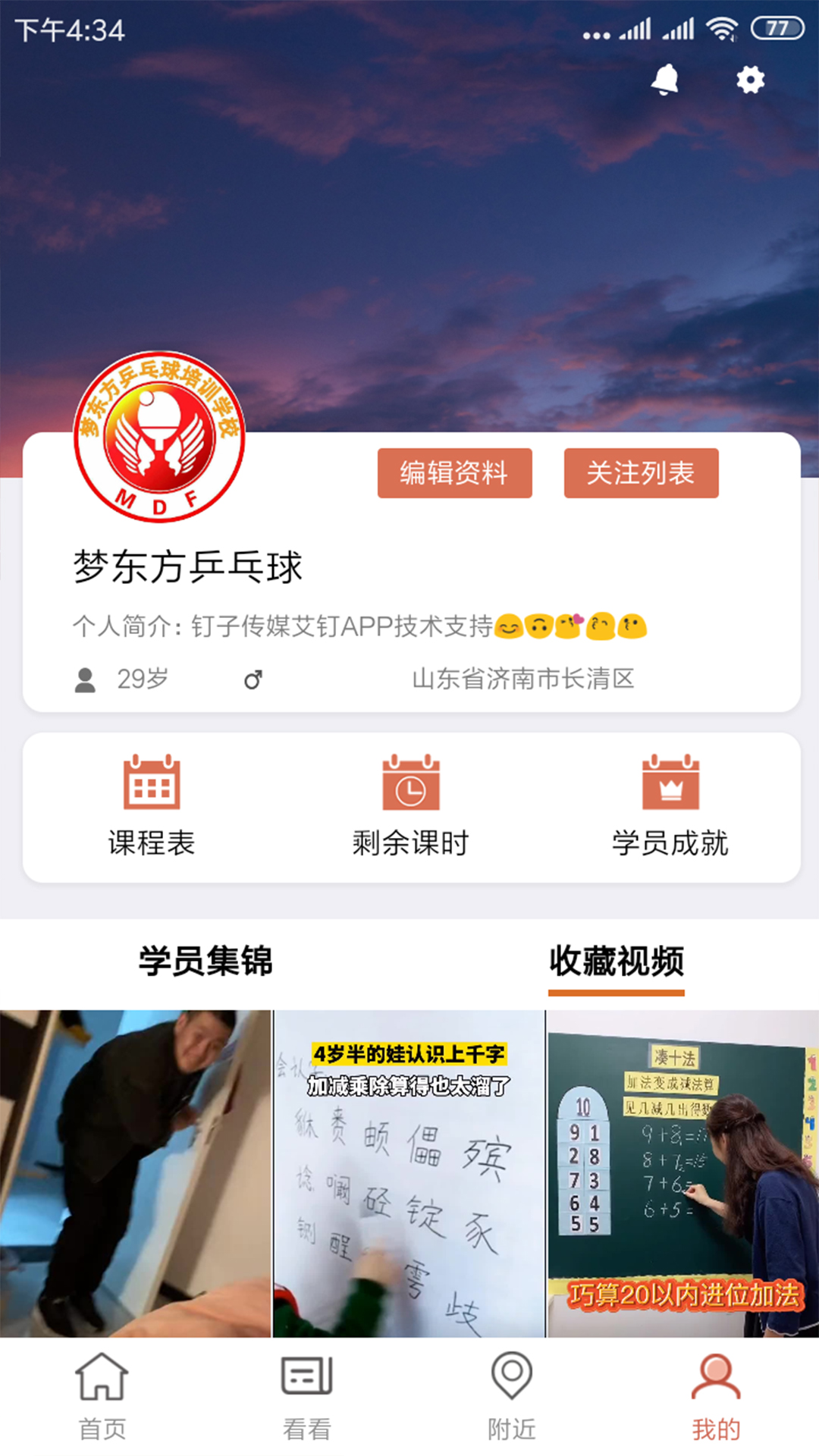The width and height of the screenshot is (819, 1456).
Task: Check 剩余课时 remaining lessons
Action: [x=411, y=806]
